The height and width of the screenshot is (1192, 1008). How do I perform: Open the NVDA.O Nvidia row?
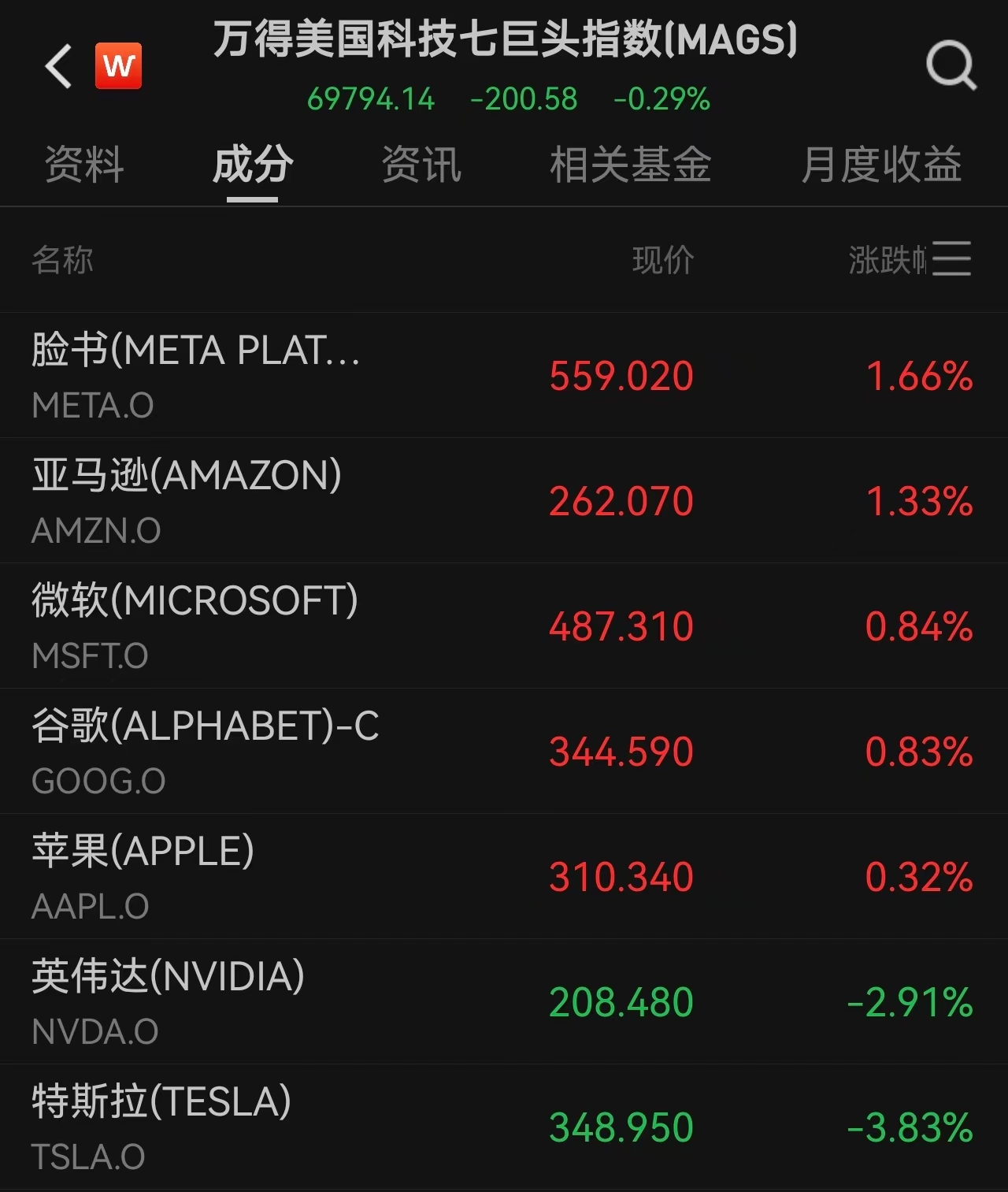coord(504,1001)
